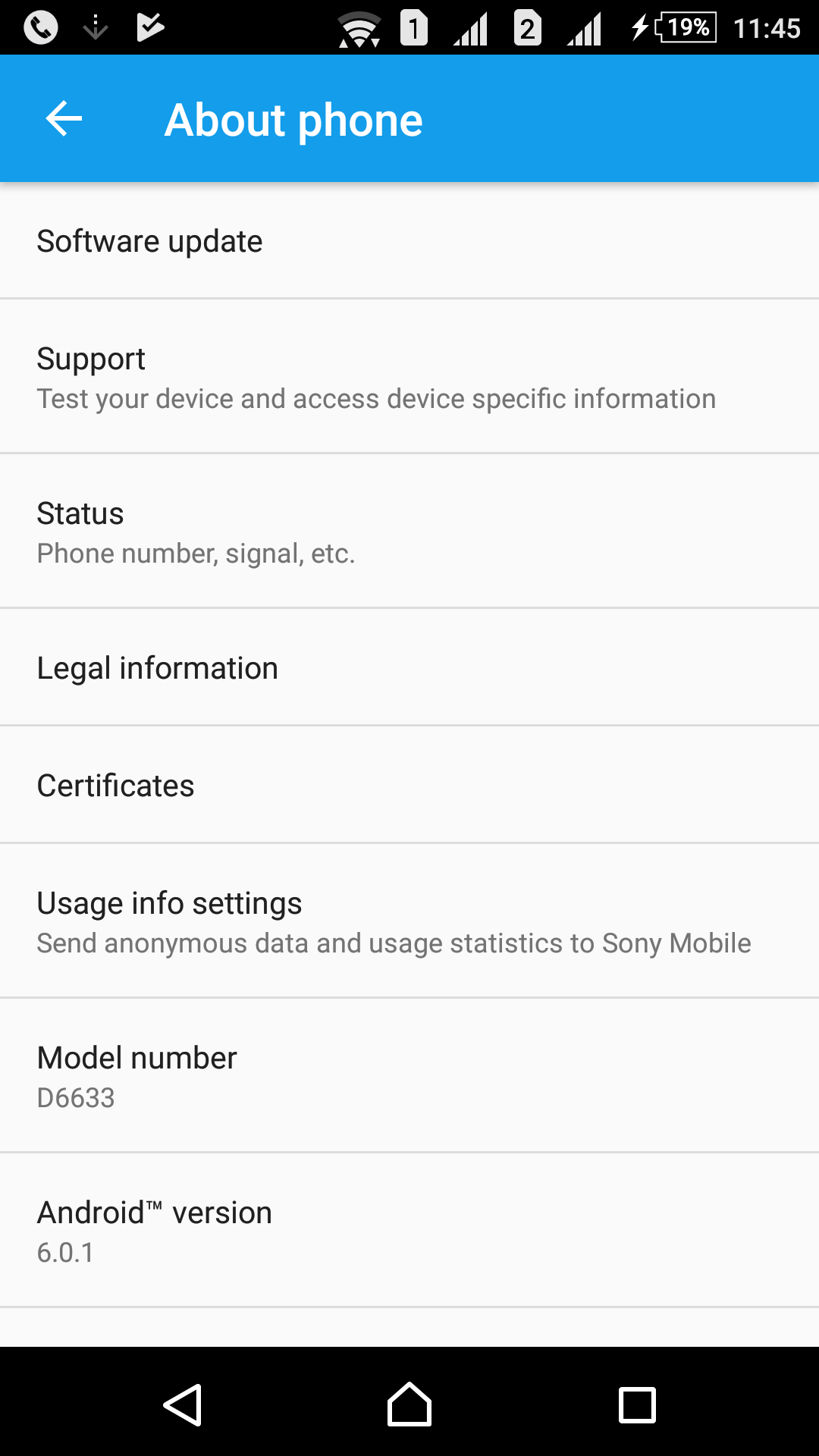Open the Certificates row

[409, 786]
